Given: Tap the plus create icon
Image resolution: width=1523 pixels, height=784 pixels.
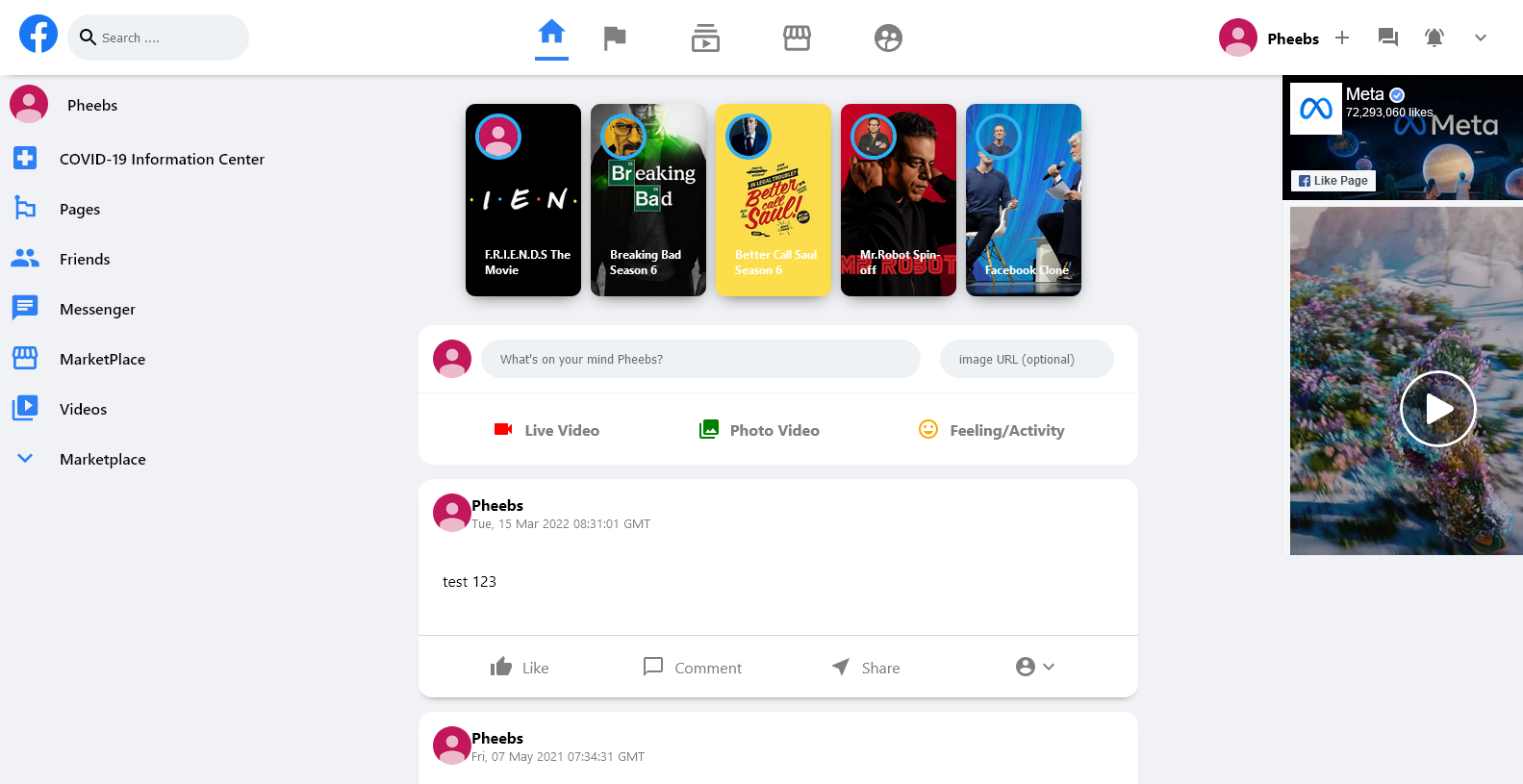Looking at the screenshot, I should (x=1342, y=38).
